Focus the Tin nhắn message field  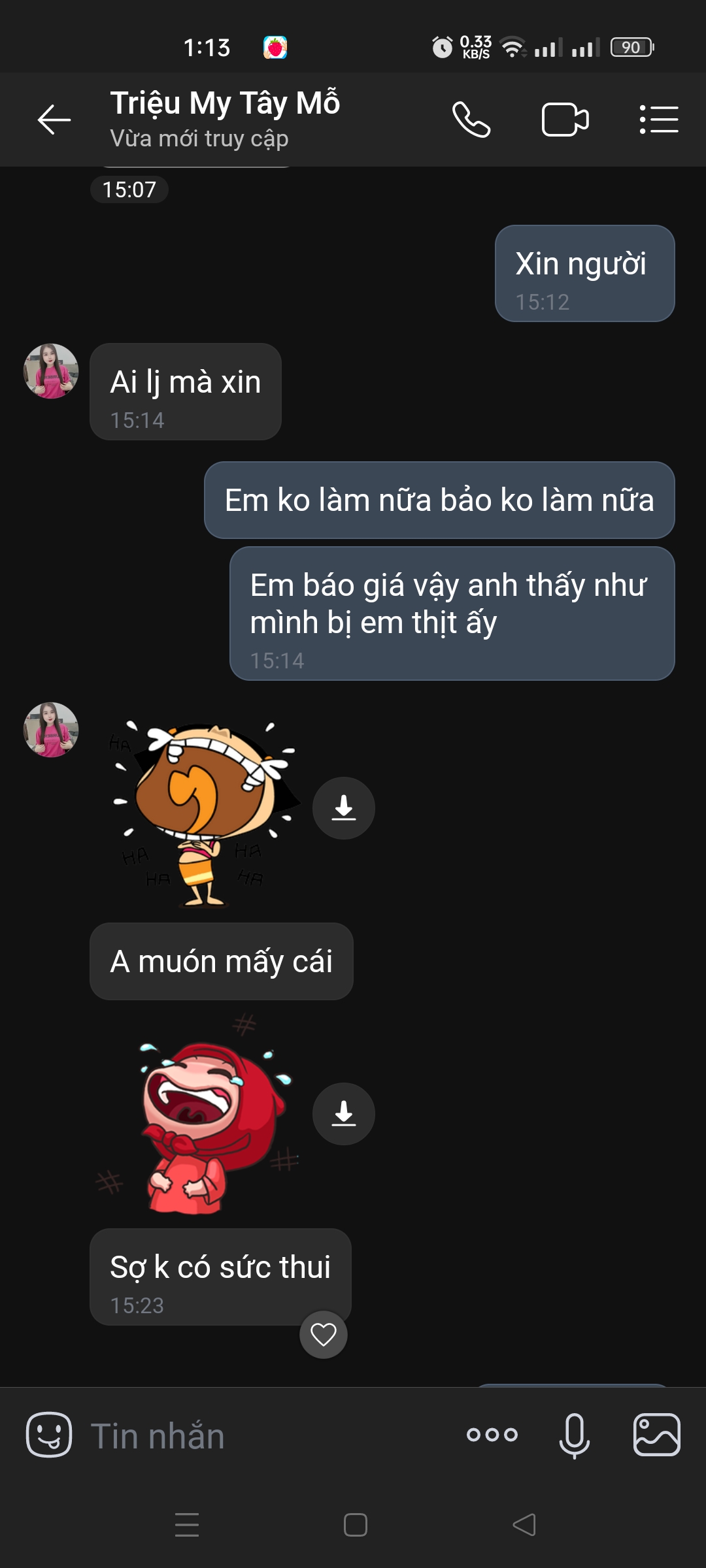click(261, 1436)
